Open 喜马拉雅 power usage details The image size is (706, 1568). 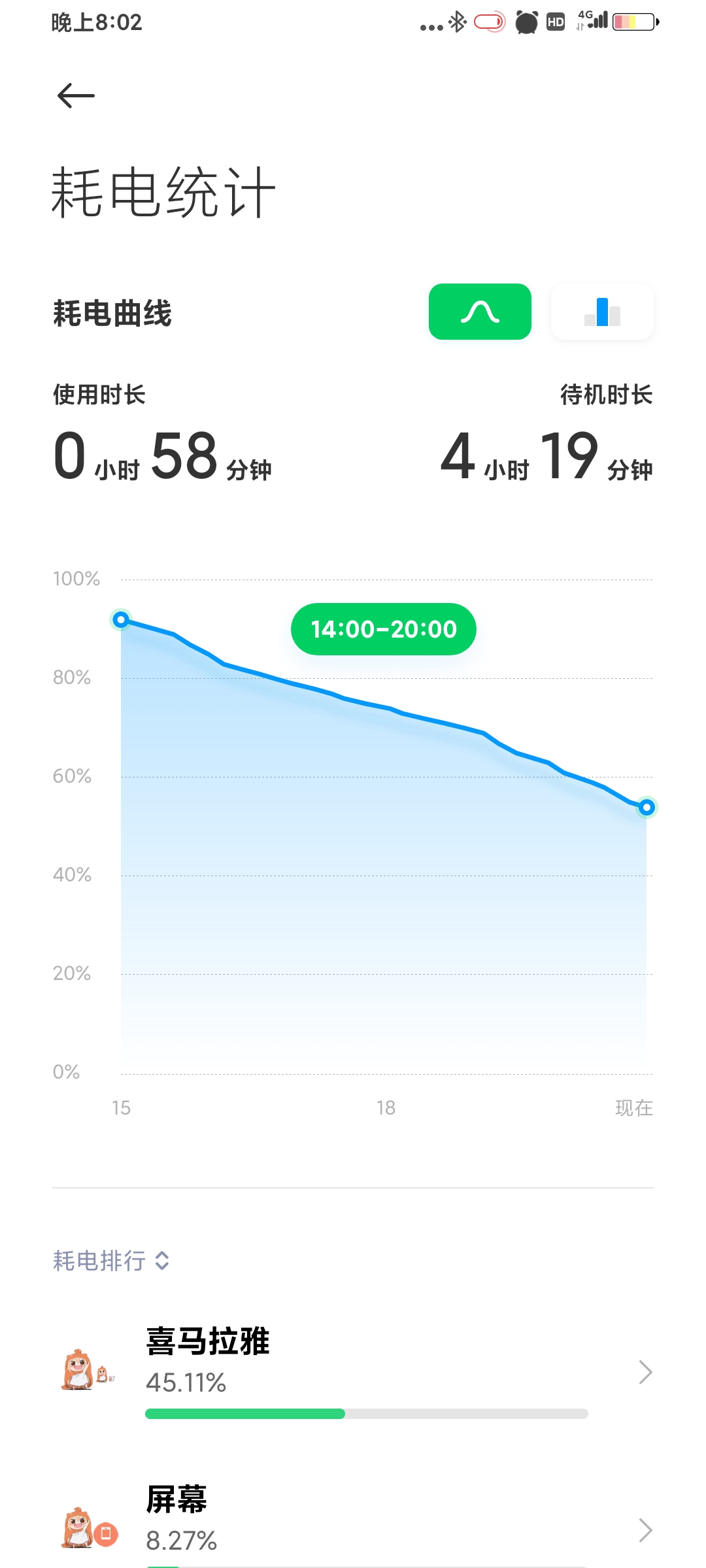tap(353, 1372)
